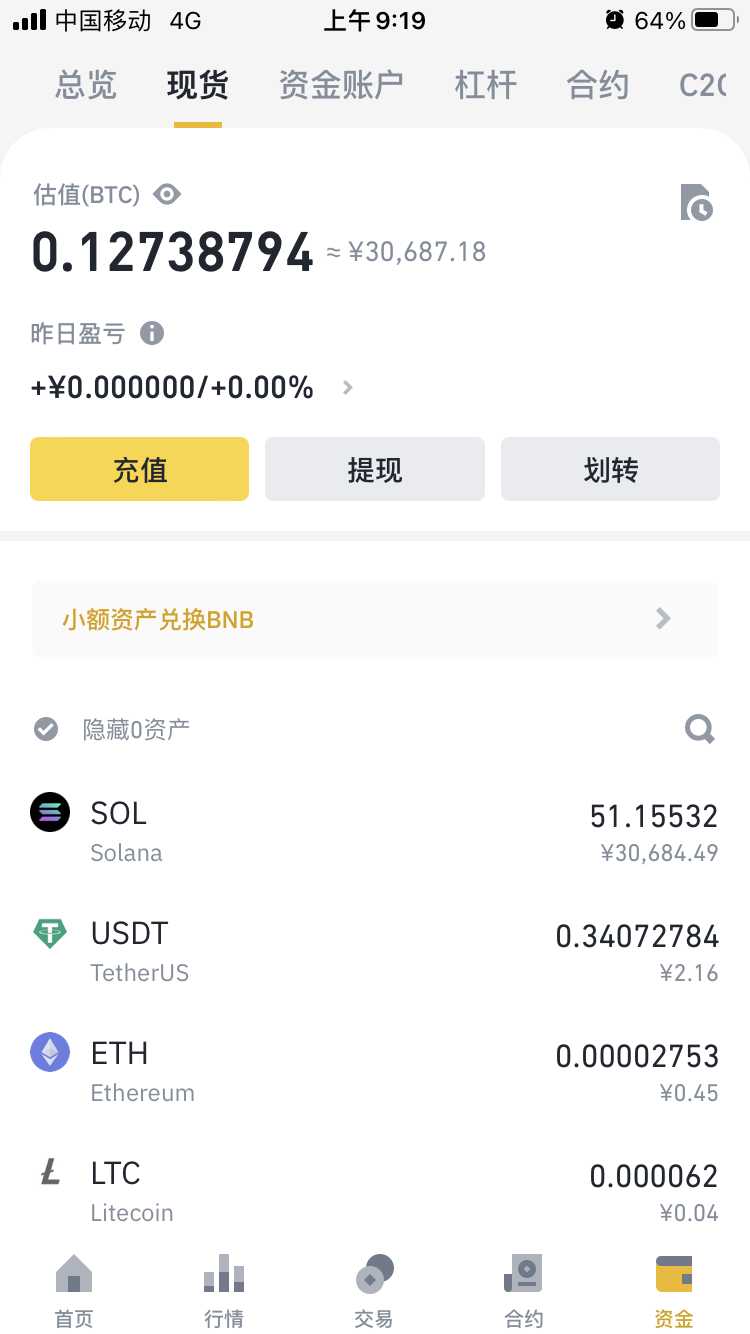750x1334 pixels.
Task: Switch to the 资金账户 tab
Action: 341,85
